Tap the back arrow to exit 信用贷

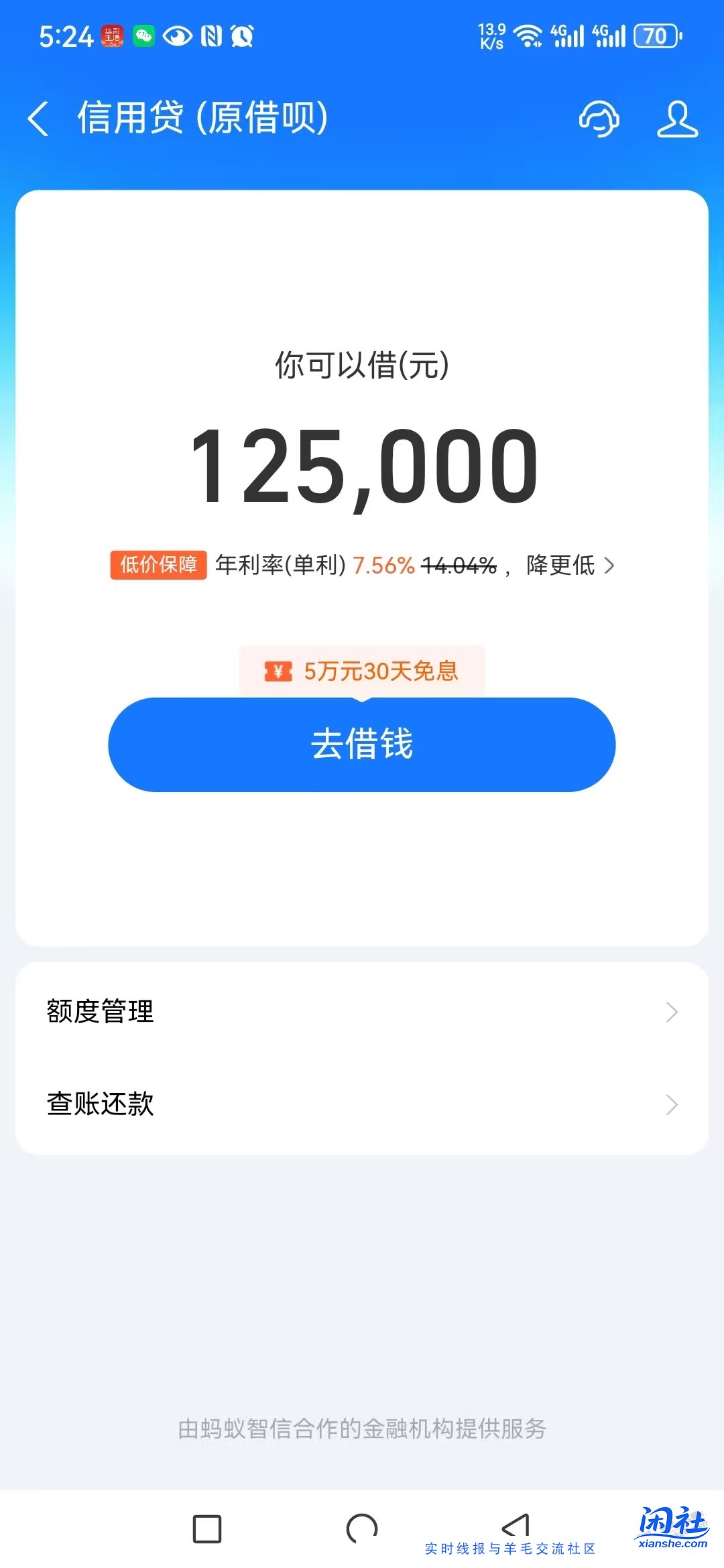click(38, 117)
